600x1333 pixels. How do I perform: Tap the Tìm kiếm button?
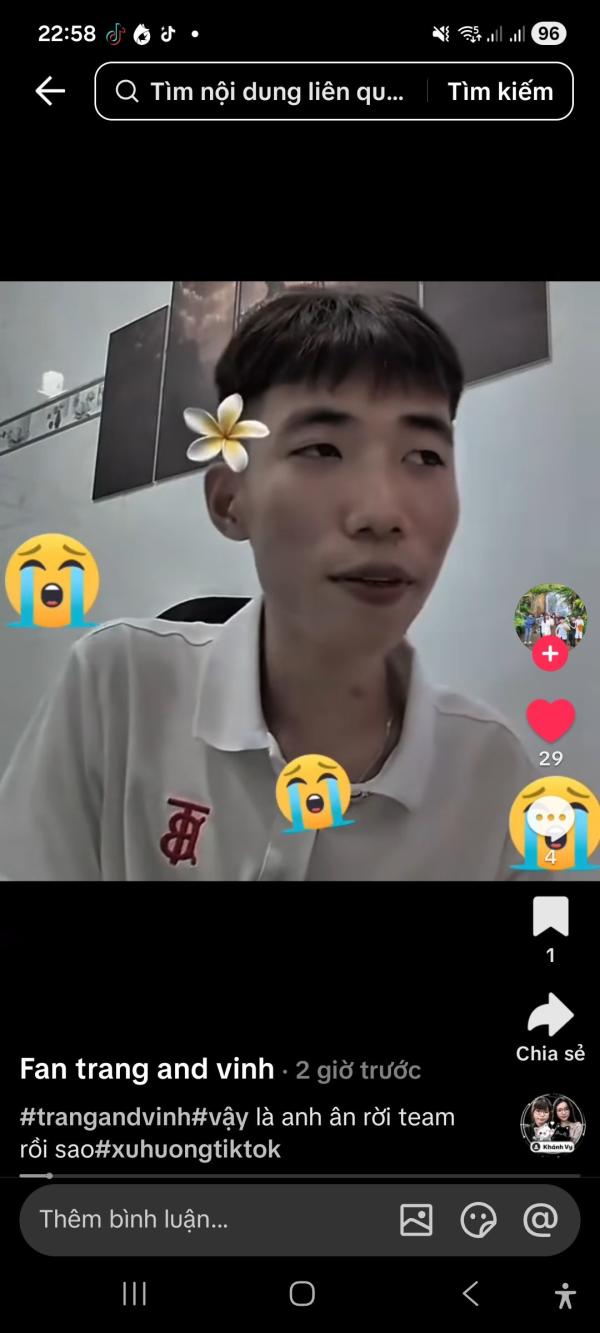[x=500, y=91]
